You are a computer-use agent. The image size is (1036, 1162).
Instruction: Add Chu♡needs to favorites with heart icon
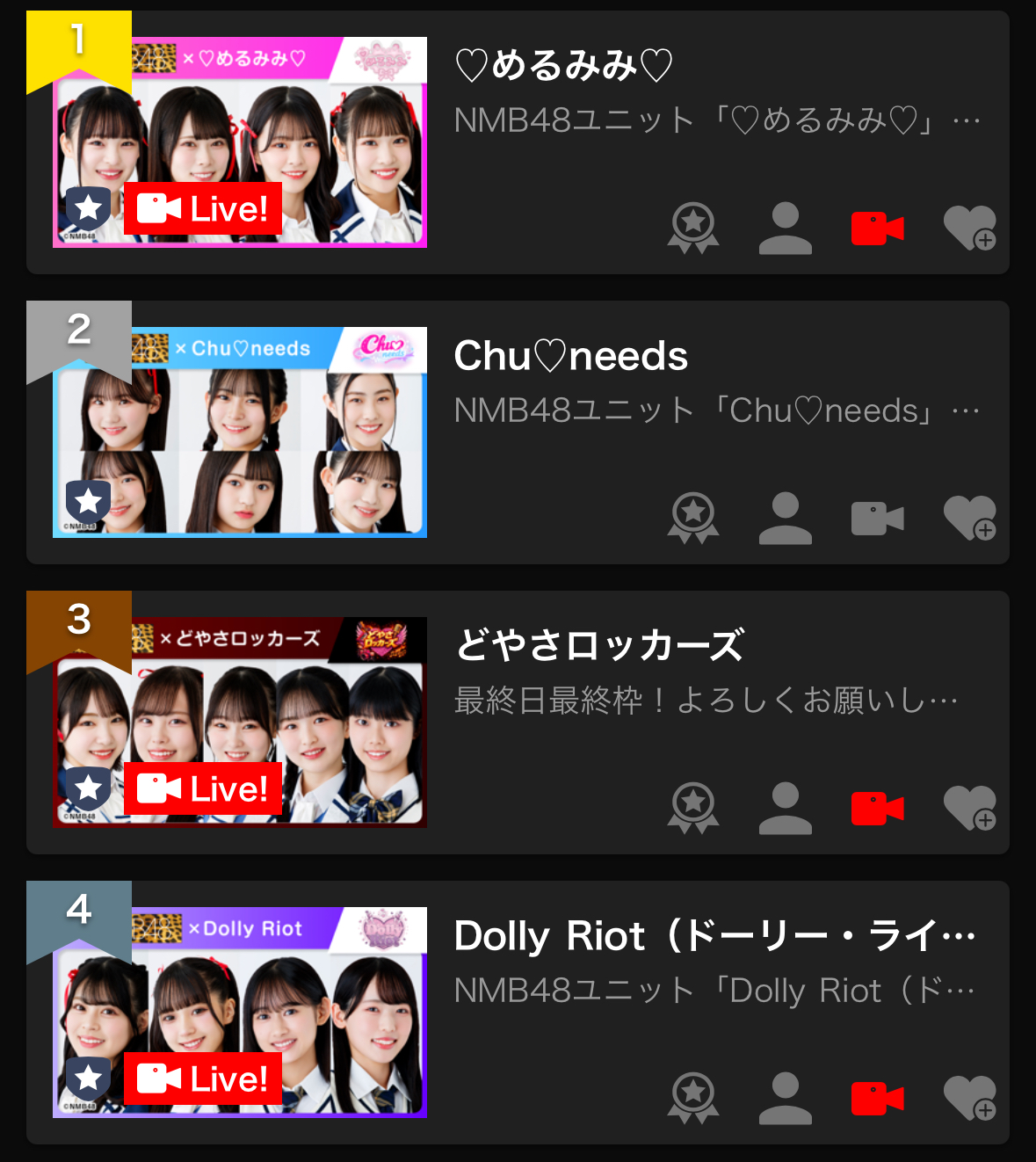coord(968,518)
